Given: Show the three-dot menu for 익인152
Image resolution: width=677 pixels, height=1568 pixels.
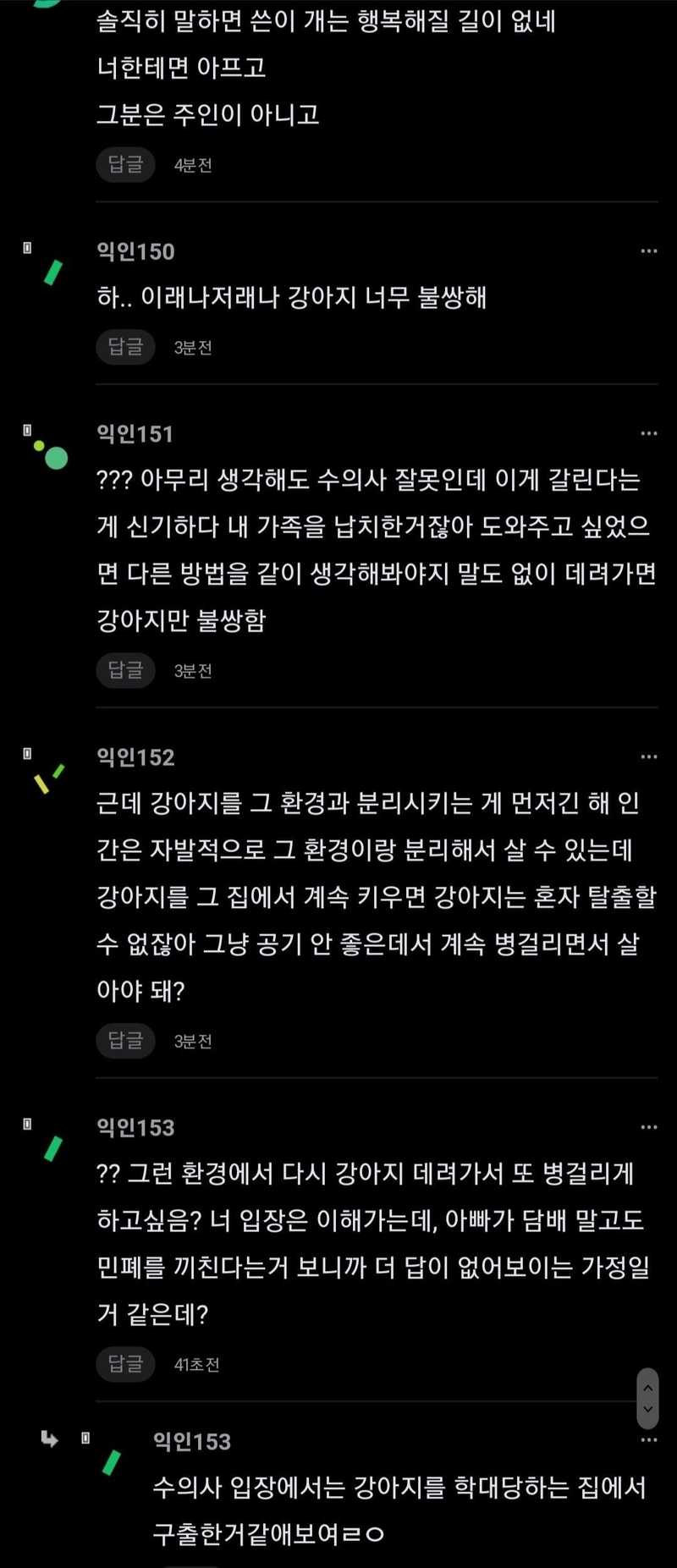Looking at the screenshot, I should click(648, 756).
